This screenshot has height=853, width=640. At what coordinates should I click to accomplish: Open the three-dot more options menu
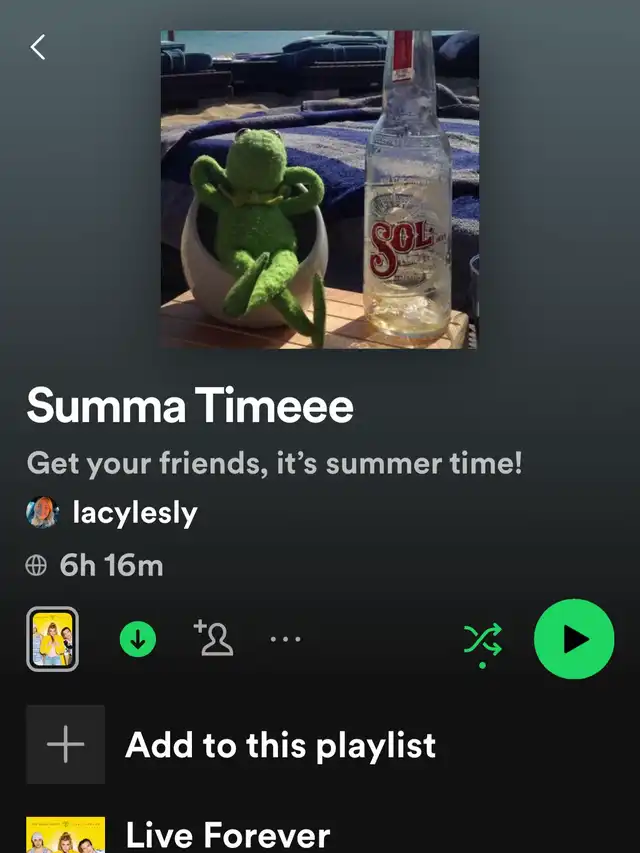pos(285,640)
